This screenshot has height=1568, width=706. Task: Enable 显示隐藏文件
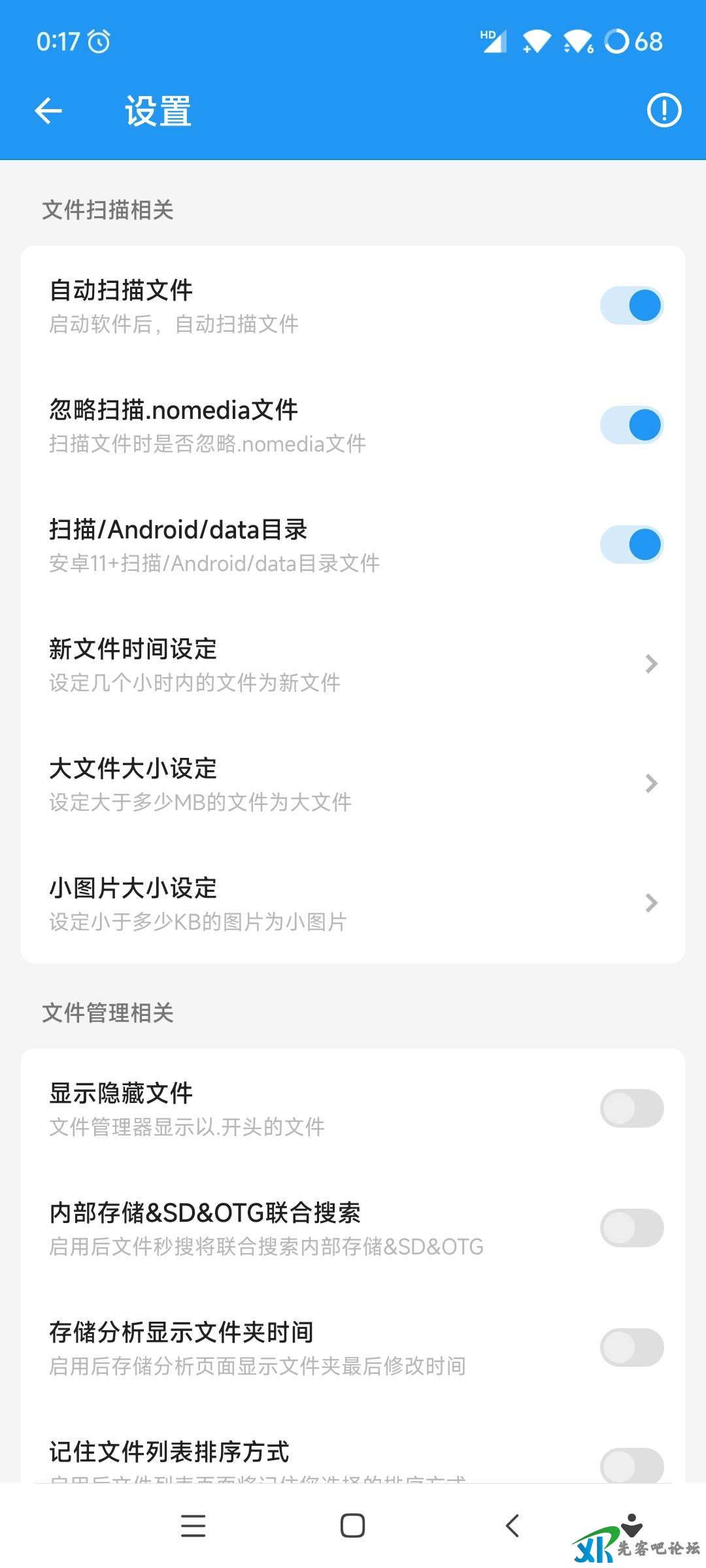(x=631, y=1108)
